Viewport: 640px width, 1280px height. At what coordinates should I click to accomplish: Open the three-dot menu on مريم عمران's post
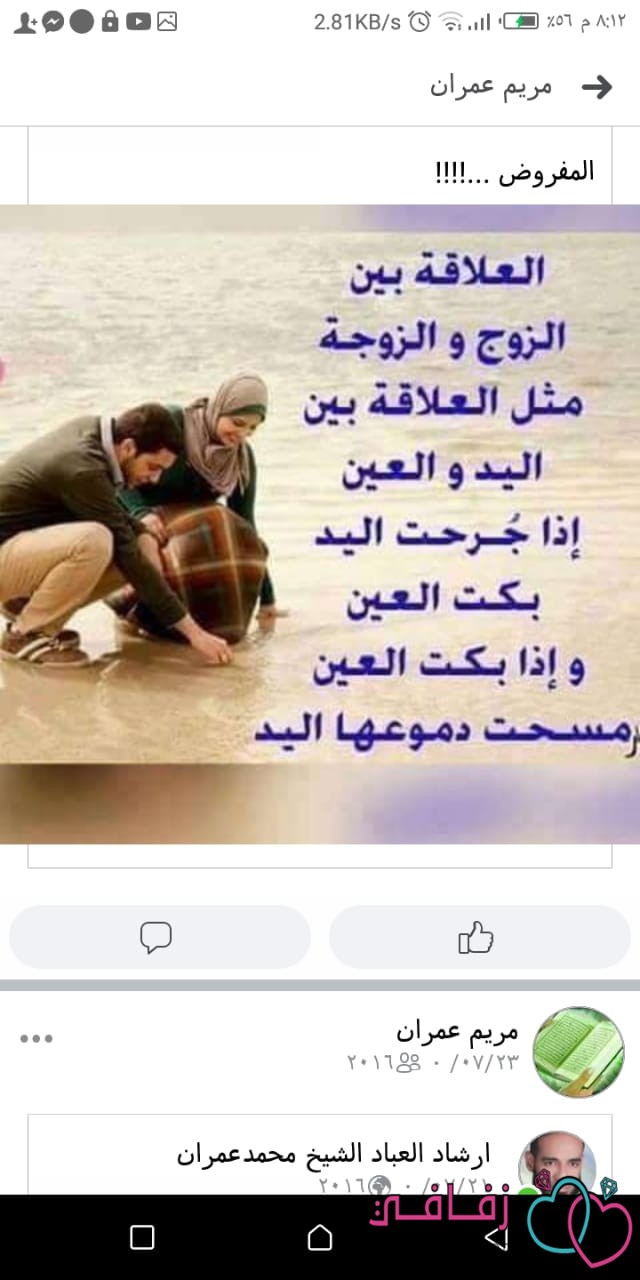36,1038
